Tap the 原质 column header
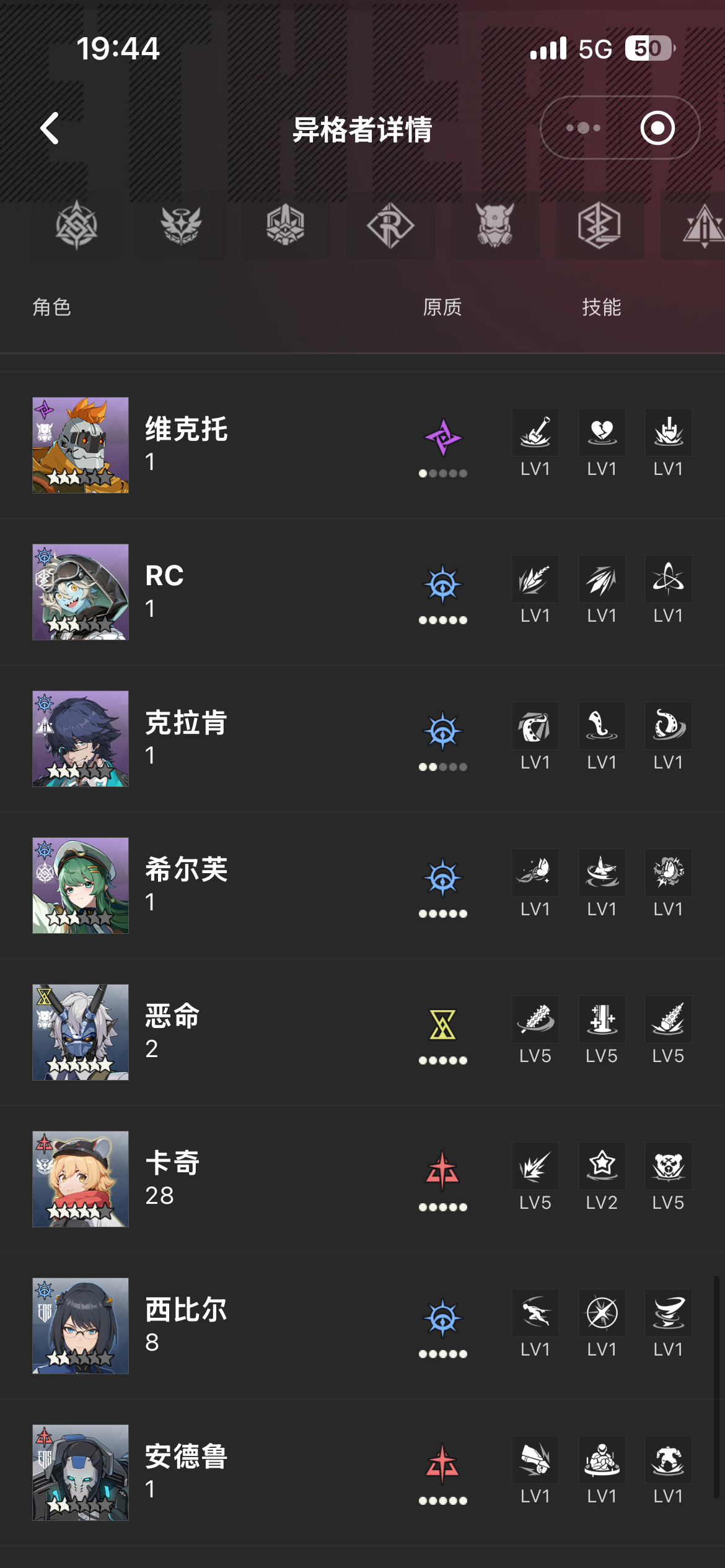Screen dimensions: 725x1568 click(442, 308)
